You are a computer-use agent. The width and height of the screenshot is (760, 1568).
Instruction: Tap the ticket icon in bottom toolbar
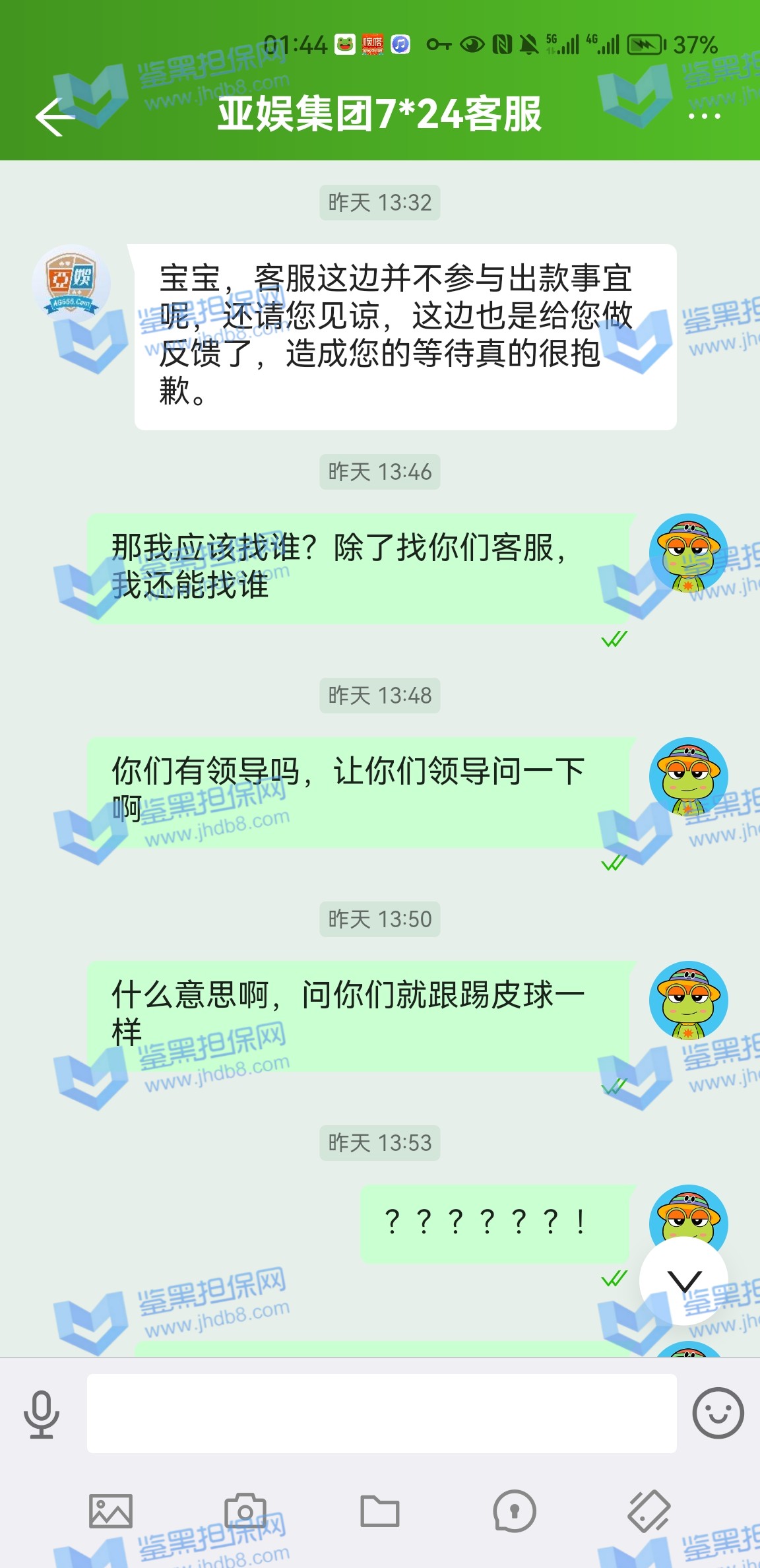(x=649, y=1511)
